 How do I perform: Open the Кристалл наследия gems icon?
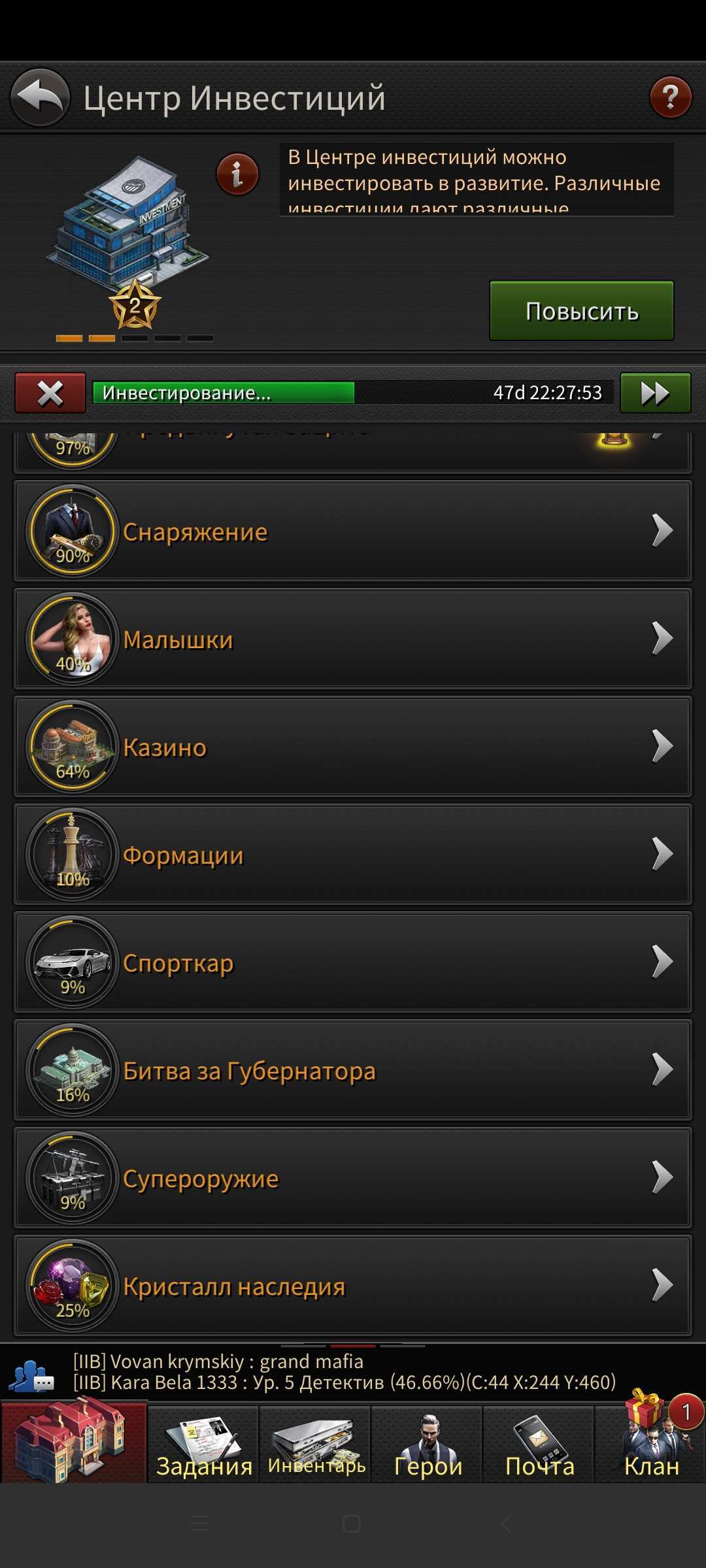[x=72, y=1285]
